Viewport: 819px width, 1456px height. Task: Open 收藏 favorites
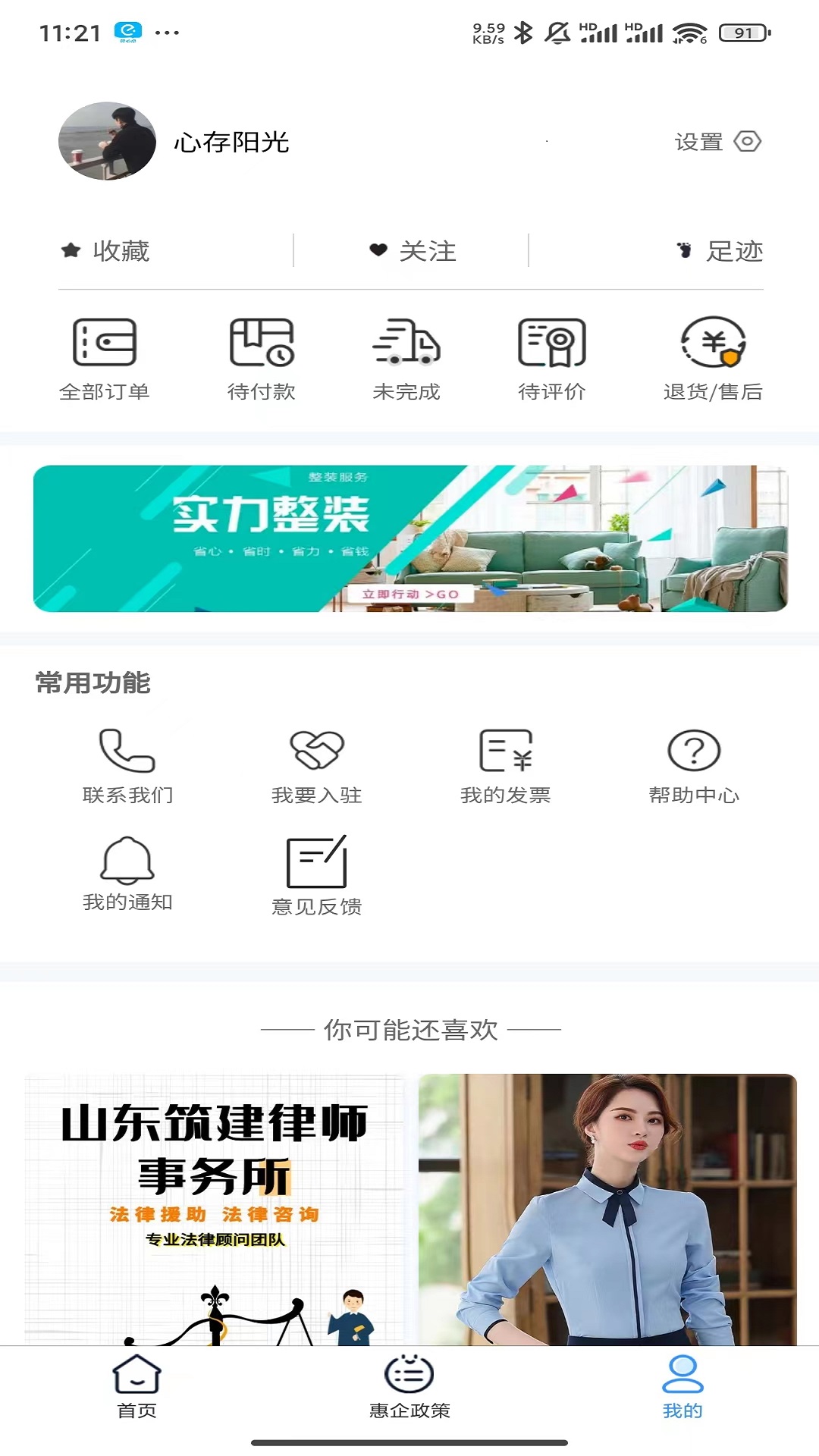[106, 251]
